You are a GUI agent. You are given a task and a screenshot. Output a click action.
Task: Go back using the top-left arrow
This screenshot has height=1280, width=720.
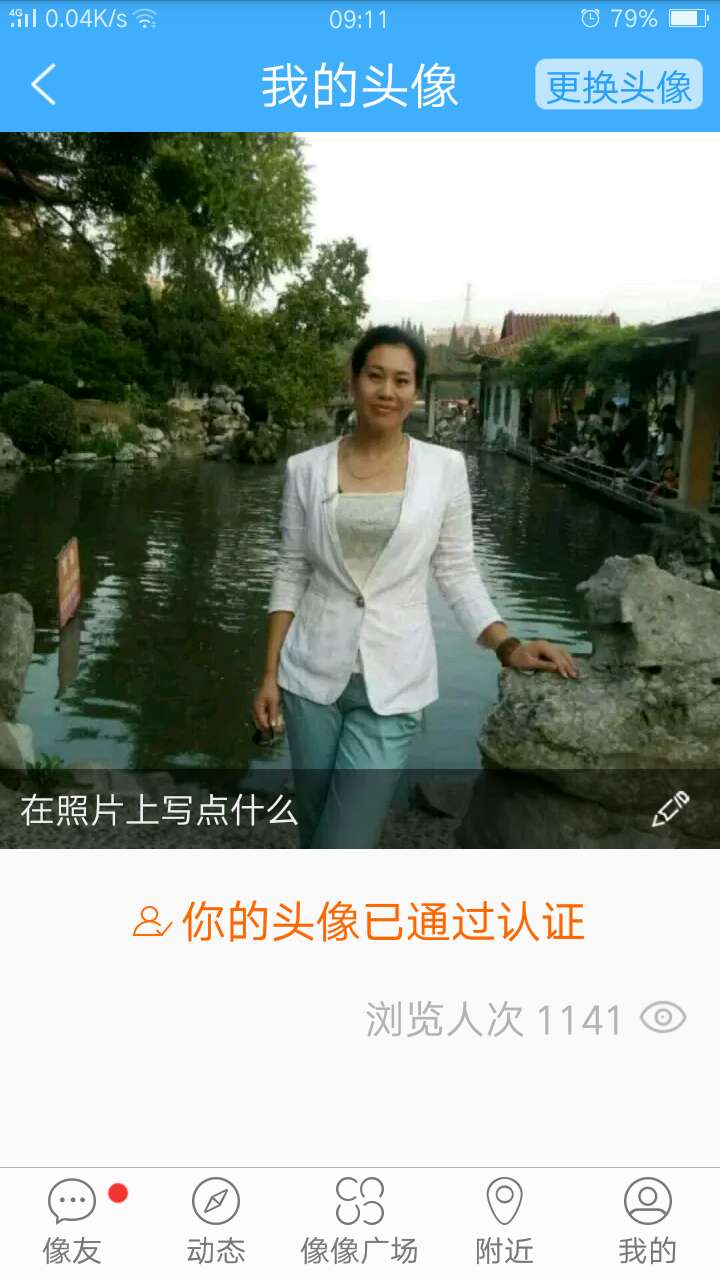click(44, 85)
